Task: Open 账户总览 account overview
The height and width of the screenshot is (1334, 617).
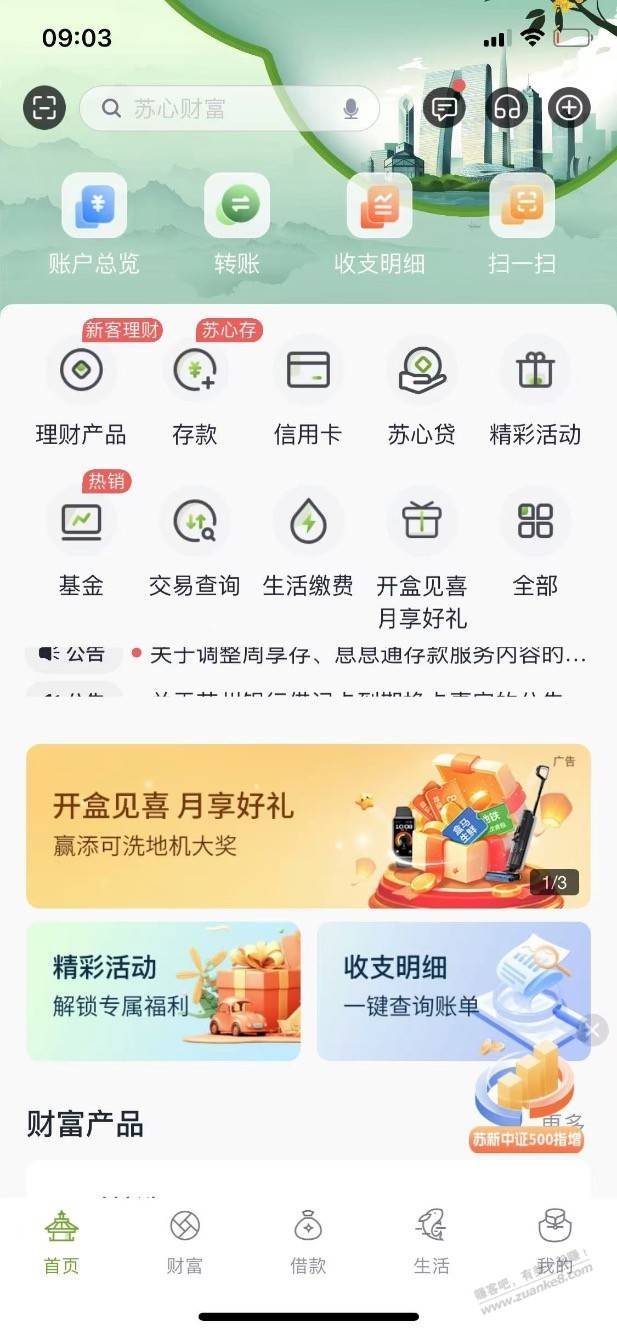Action: [94, 225]
